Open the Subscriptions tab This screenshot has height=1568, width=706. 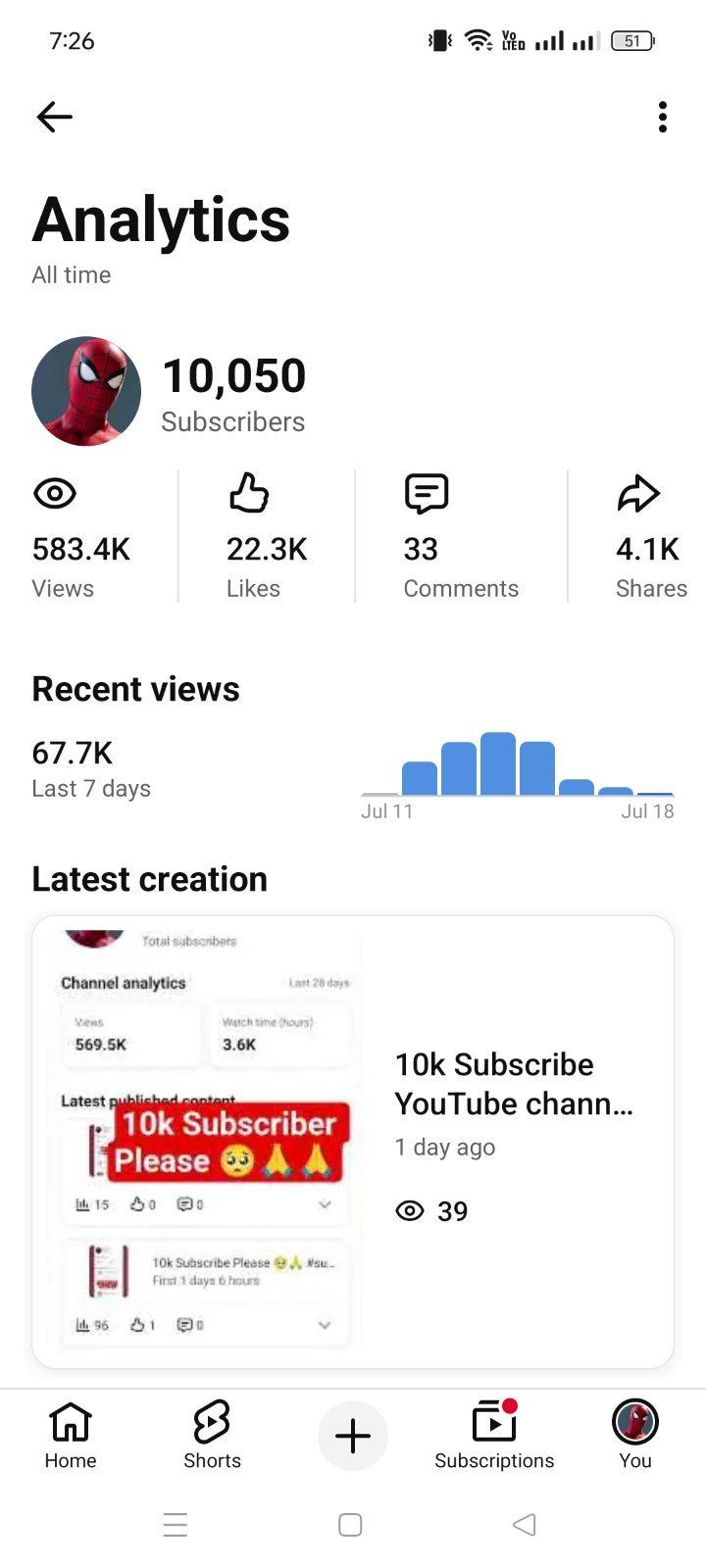494,1435
